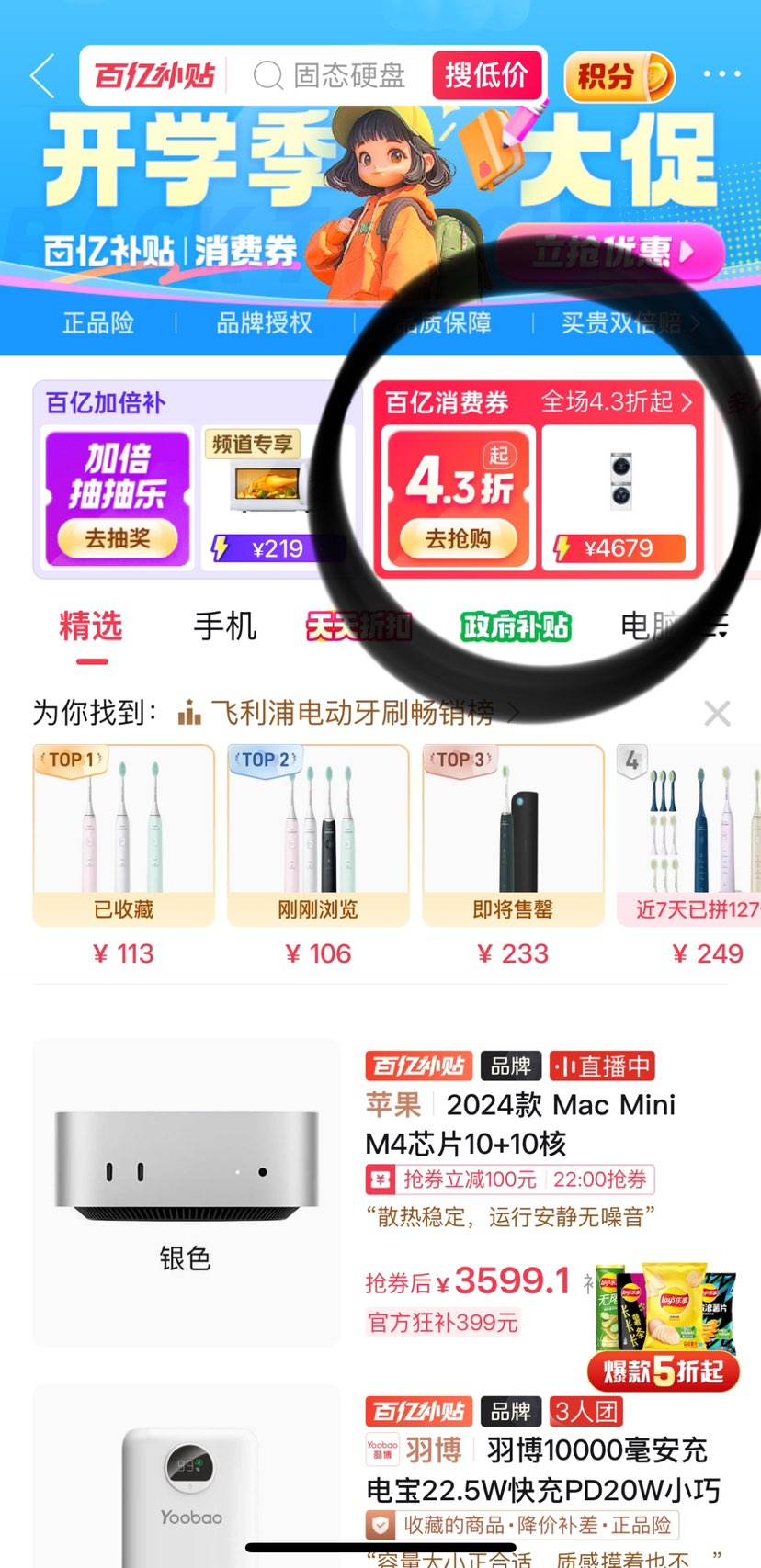Tap the 去抢购 grab coupon button
This screenshot has width=761, height=1568.
(x=458, y=536)
